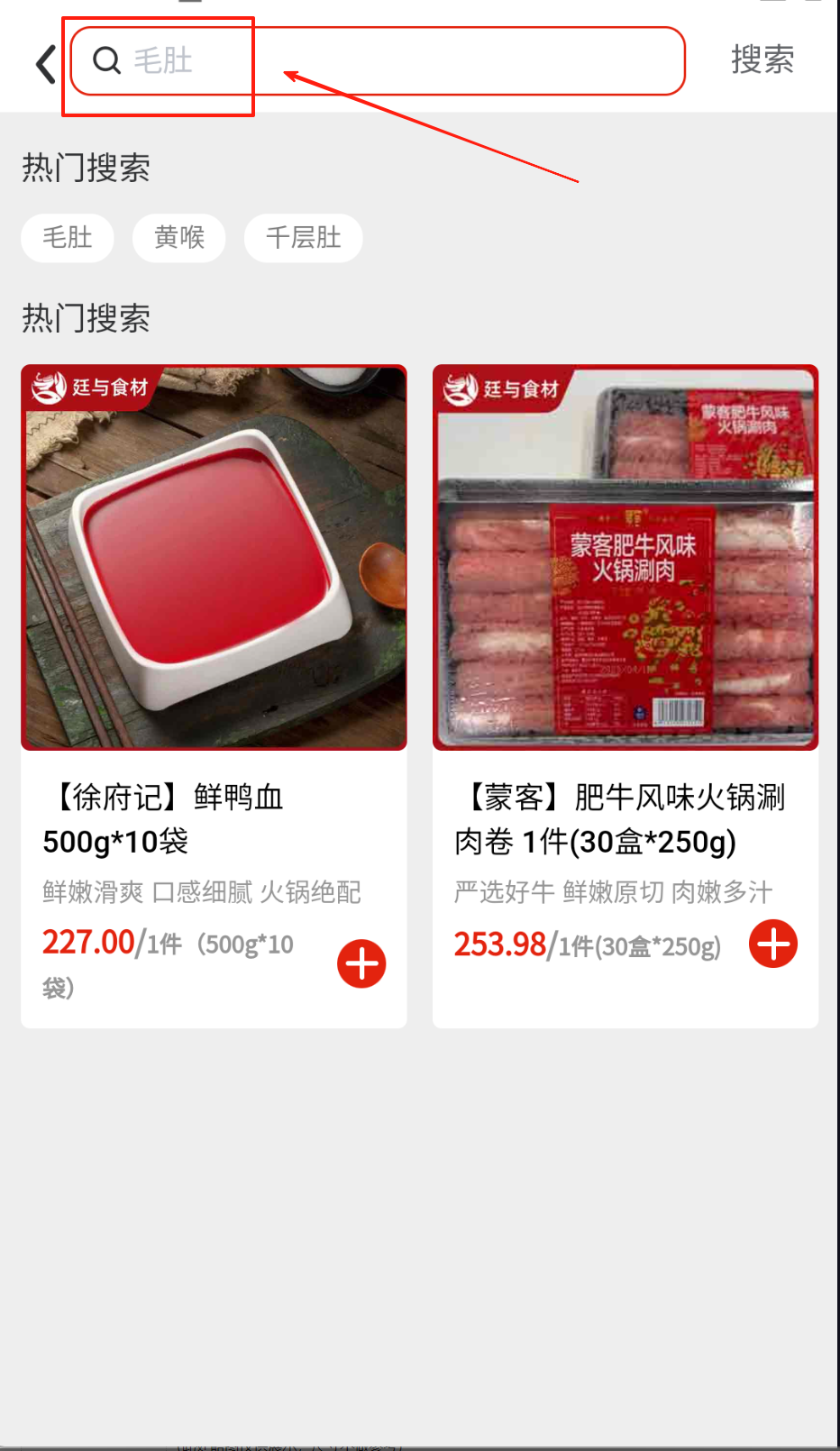
Task: Go back using the top-left arrow
Action: (45, 64)
